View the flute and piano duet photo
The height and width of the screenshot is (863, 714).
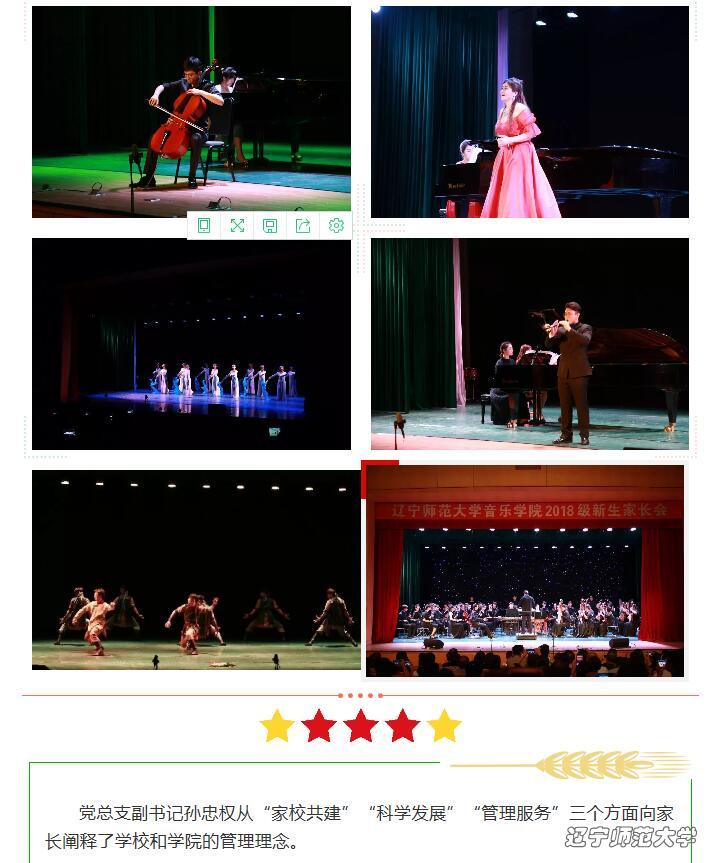pos(530,344)
